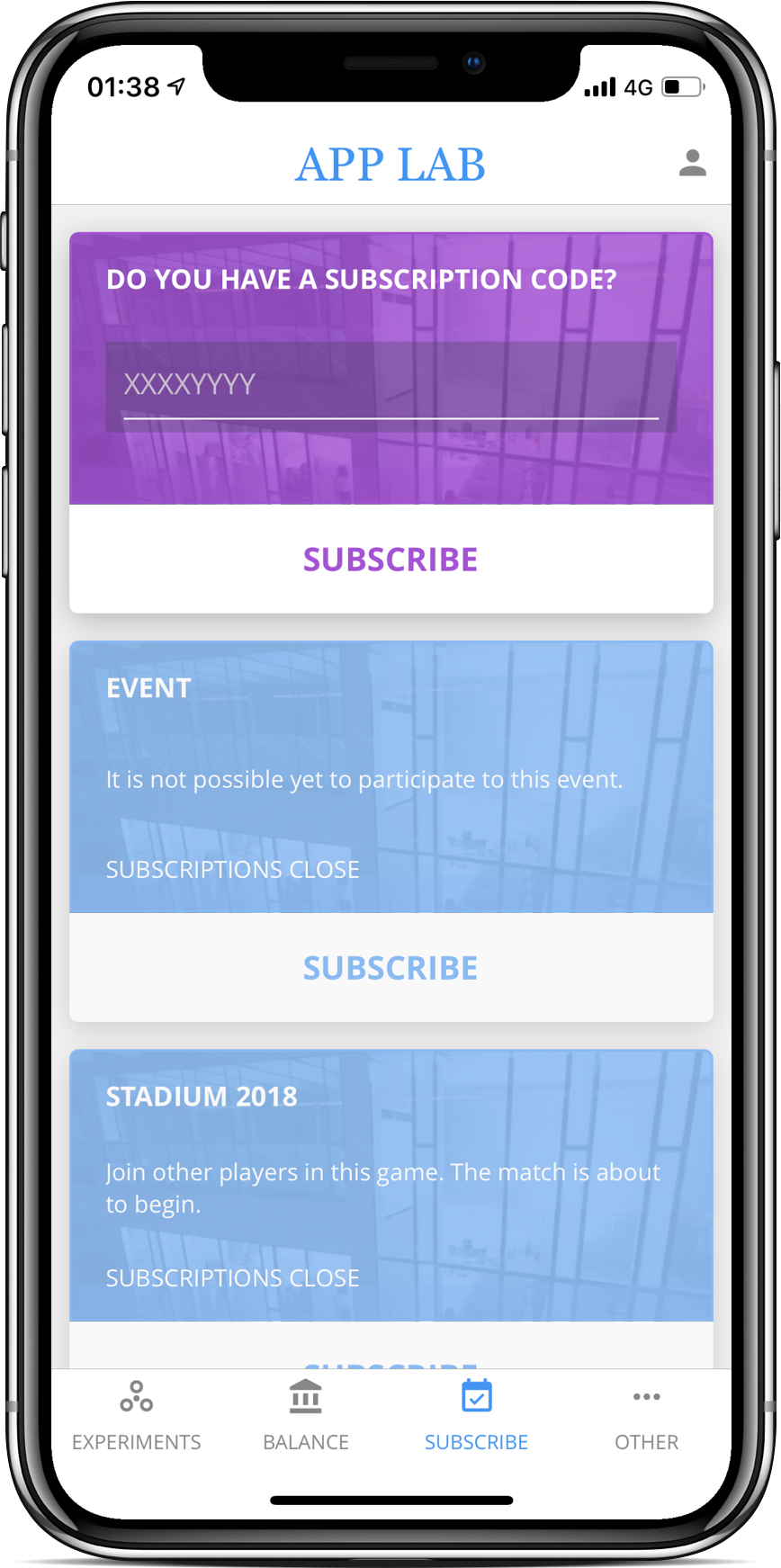The width and height of the screenshot is (781, 1568).
Task: Tap the subscription code input field
Action: click(x=390, y=386)
